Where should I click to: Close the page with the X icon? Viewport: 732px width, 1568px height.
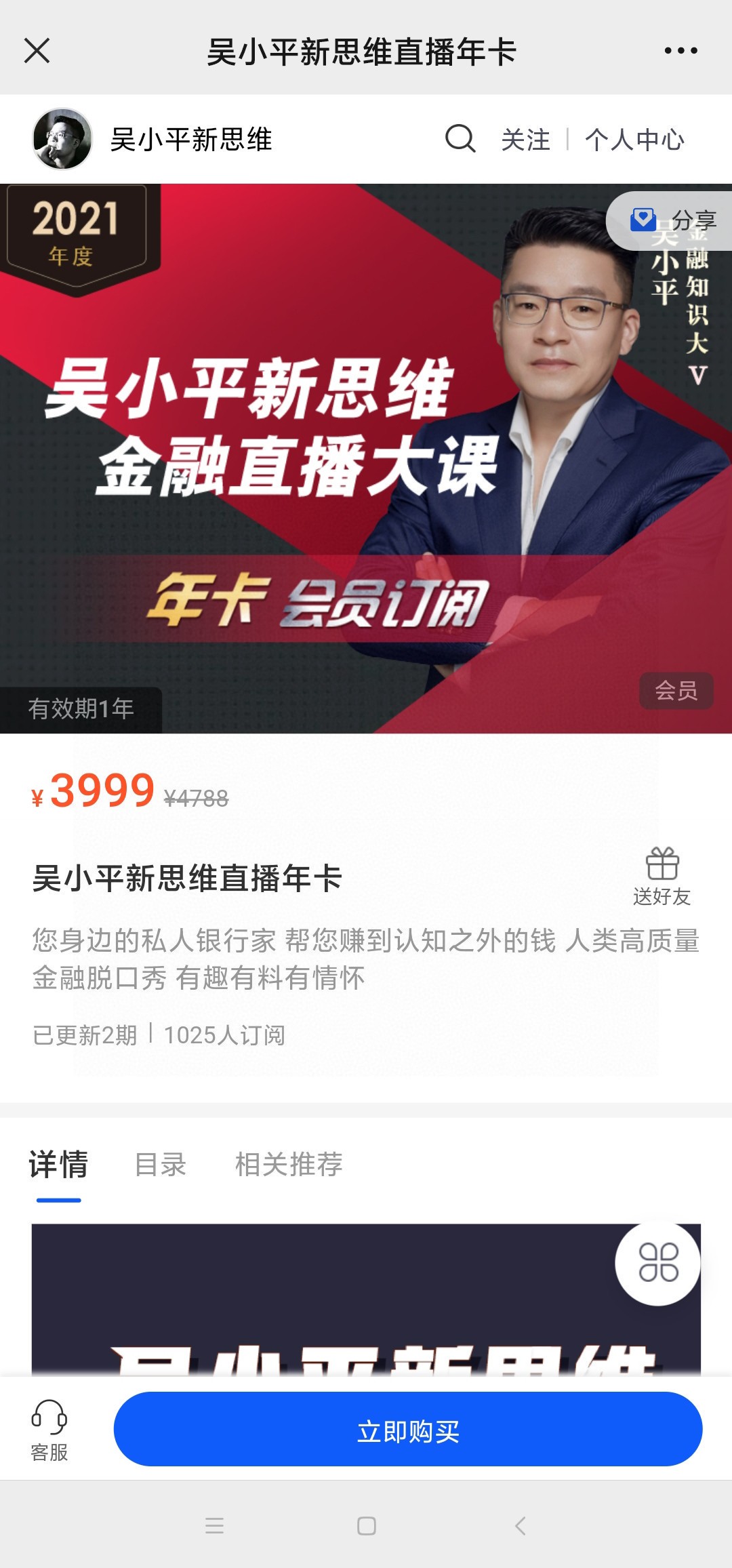click(x=37, y=51)
